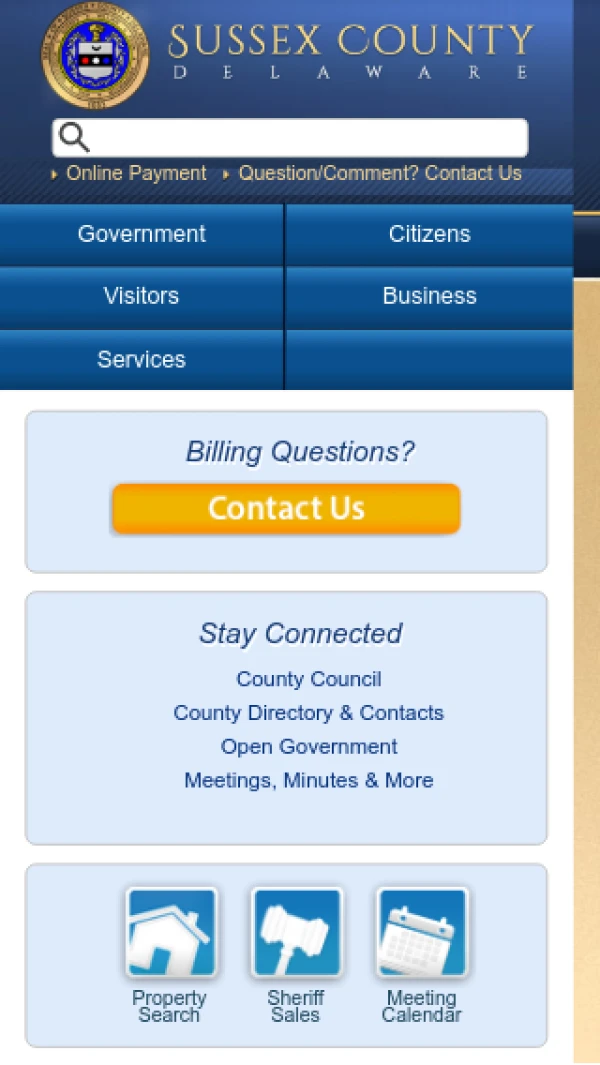Tap the search box at the top
Image resolution: width=600 pixels, height=1065 pixels.
pos(300,138)
